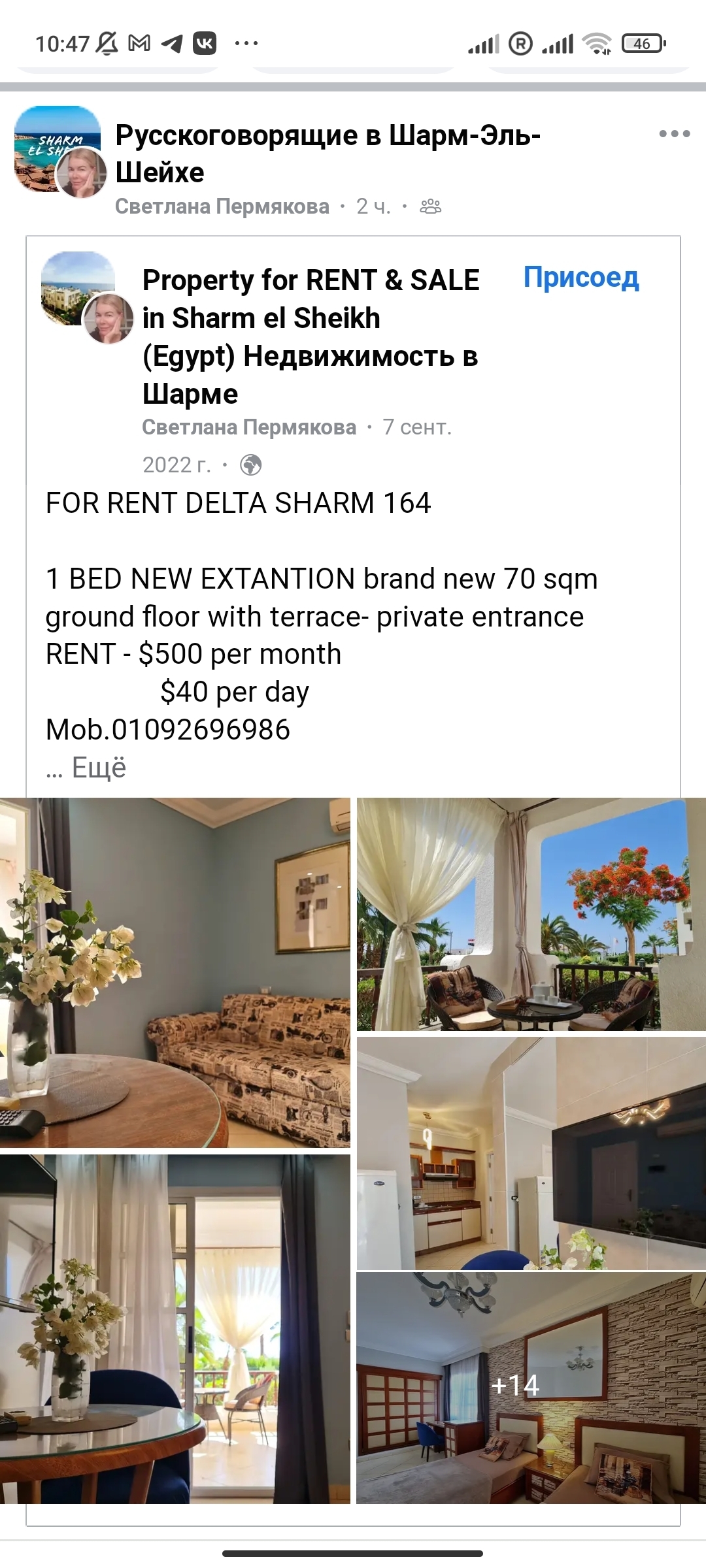Open Светлана Пермякова's profile from post header
The image size is (706, 1568).
point(222,206)
